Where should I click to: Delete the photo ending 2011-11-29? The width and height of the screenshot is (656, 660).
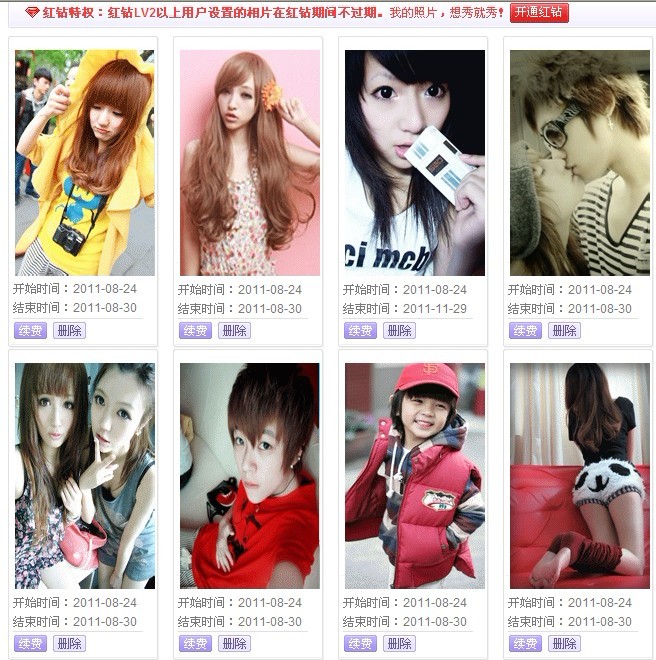point(399,330)
